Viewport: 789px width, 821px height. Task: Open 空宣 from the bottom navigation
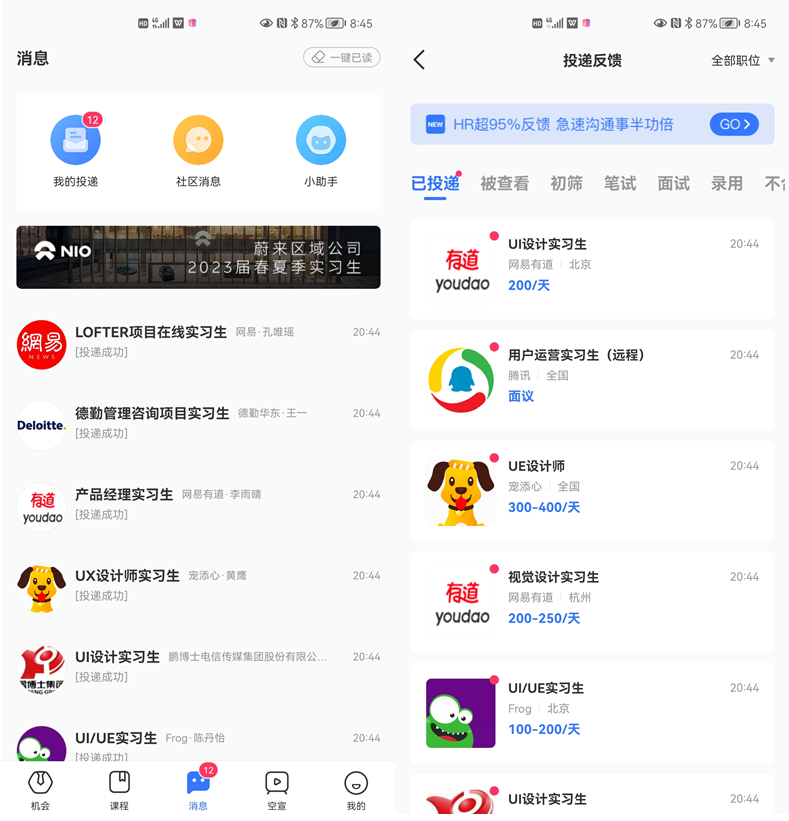276,789
